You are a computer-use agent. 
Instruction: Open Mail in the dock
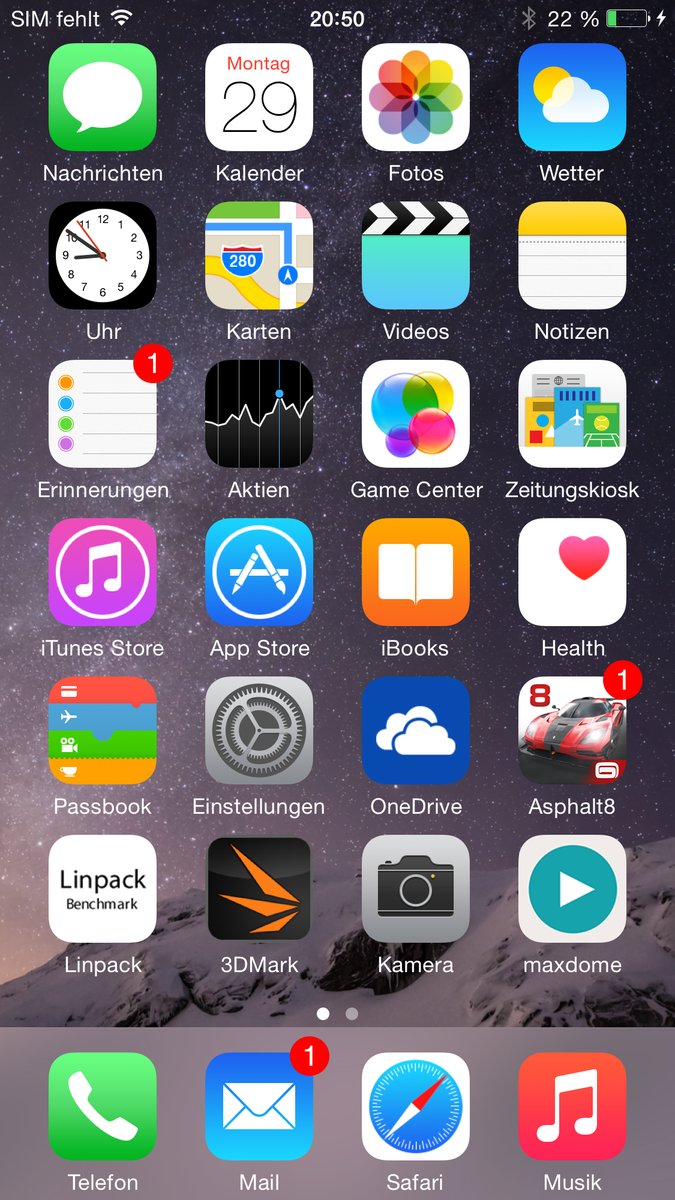259,1106
